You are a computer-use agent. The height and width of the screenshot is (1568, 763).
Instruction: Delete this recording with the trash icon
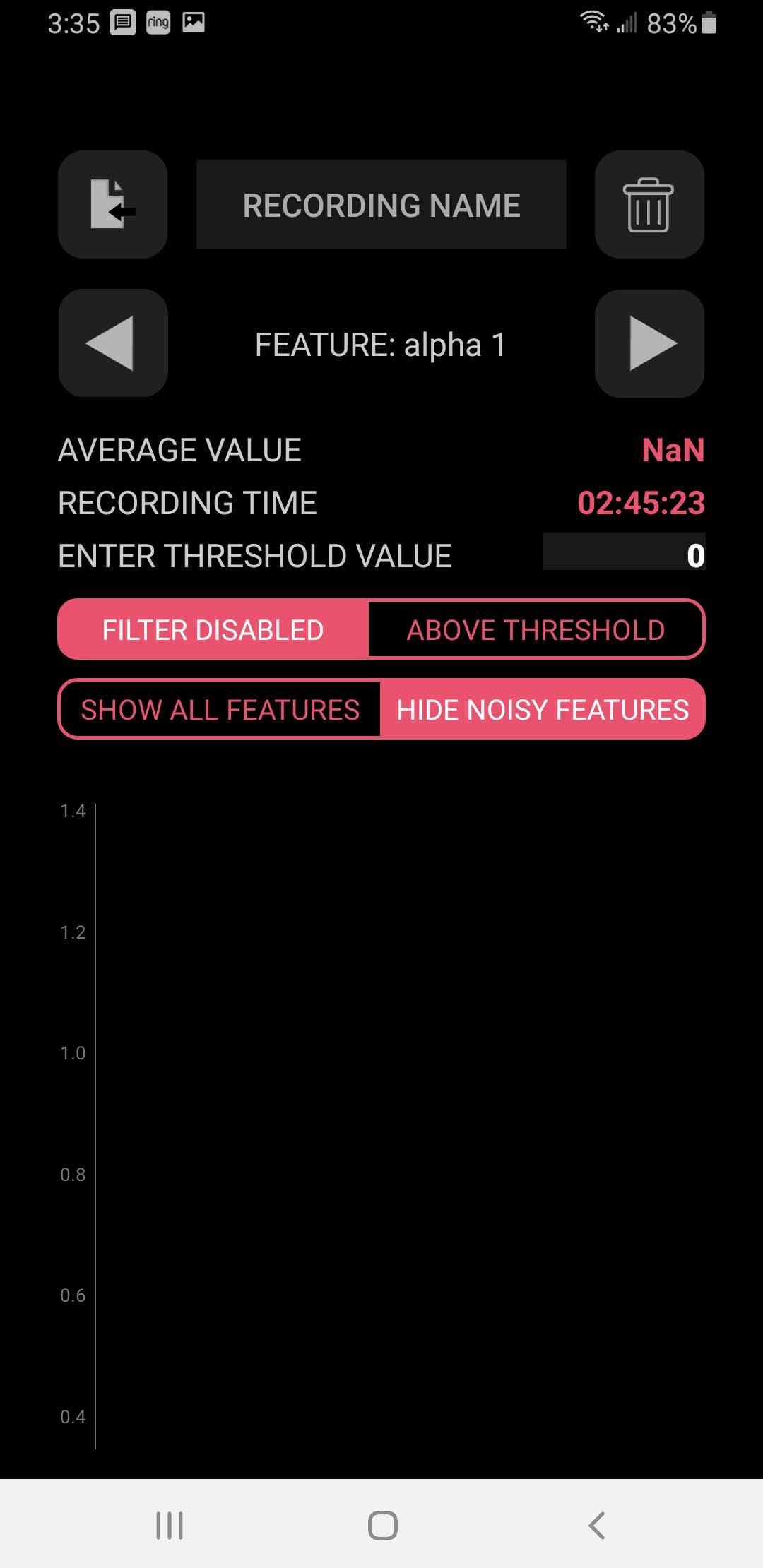coord(649,205)
